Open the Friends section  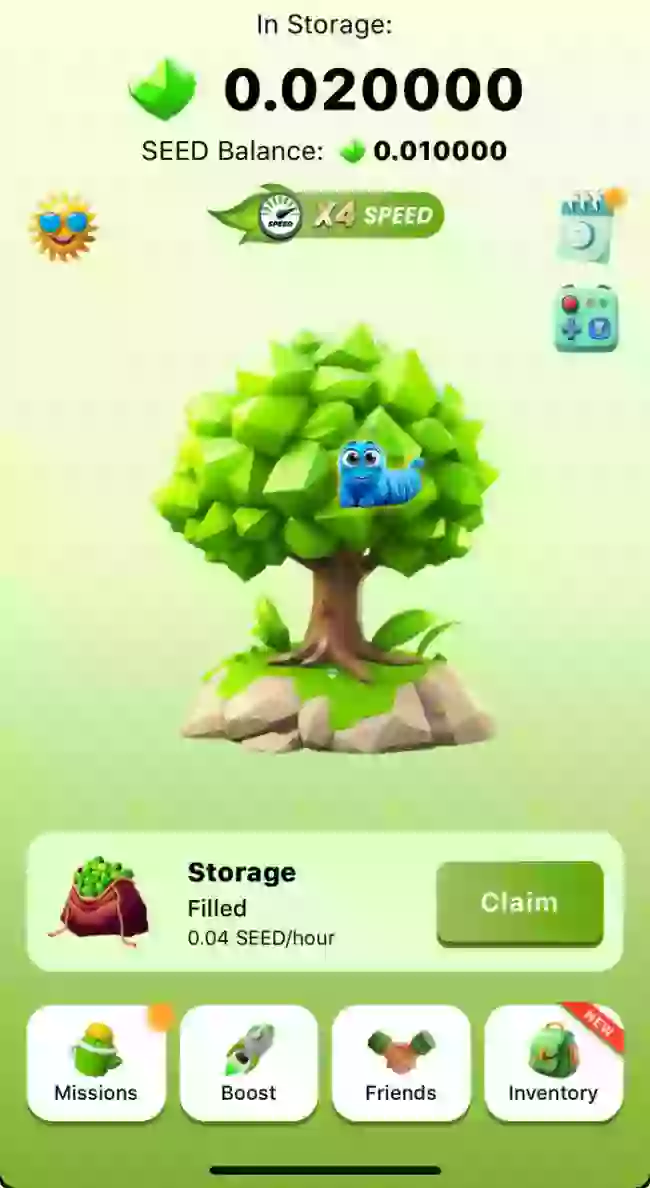pyautogui.click(x=401, y=1063)
